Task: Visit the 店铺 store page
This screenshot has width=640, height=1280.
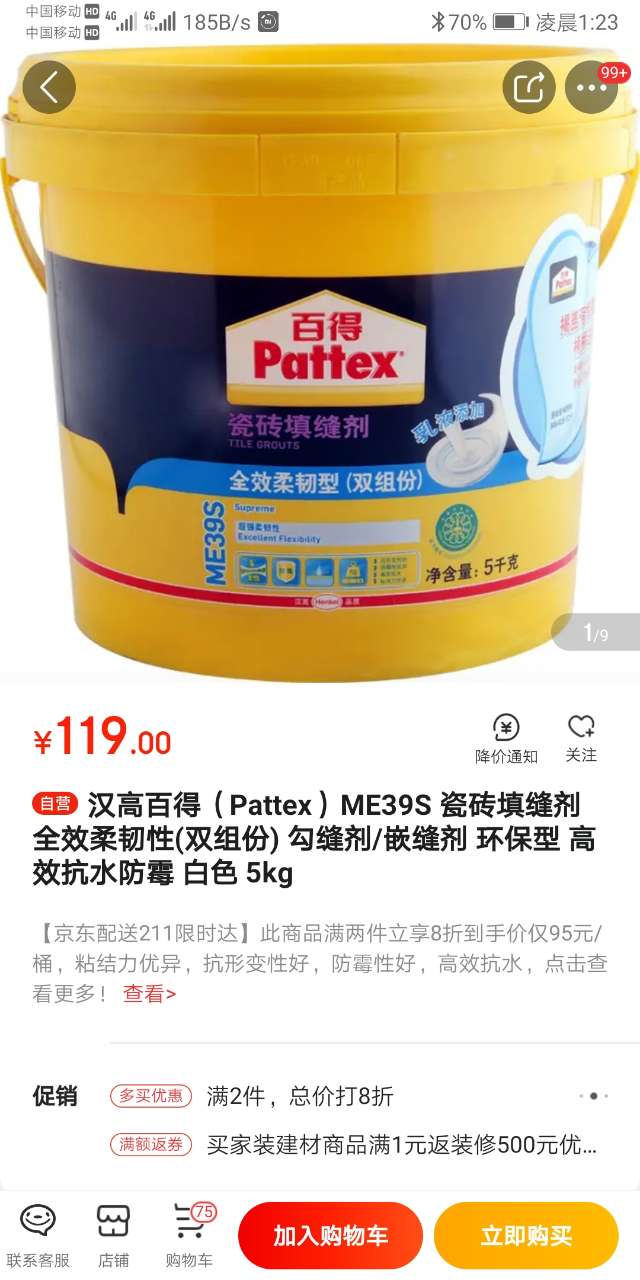Action: coord(113,1235)
